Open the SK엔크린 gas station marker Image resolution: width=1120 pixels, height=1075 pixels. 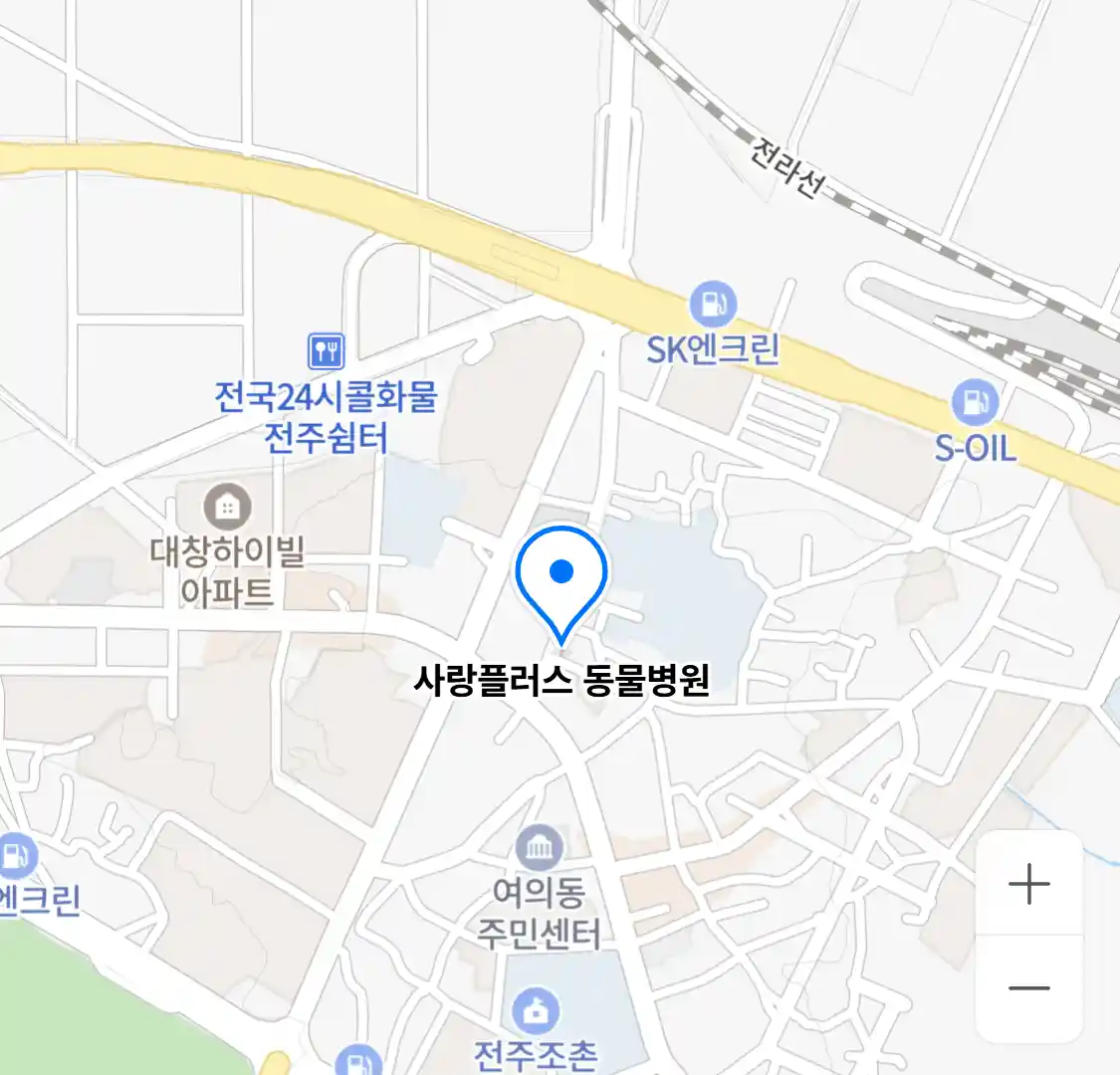click(713, 305)
